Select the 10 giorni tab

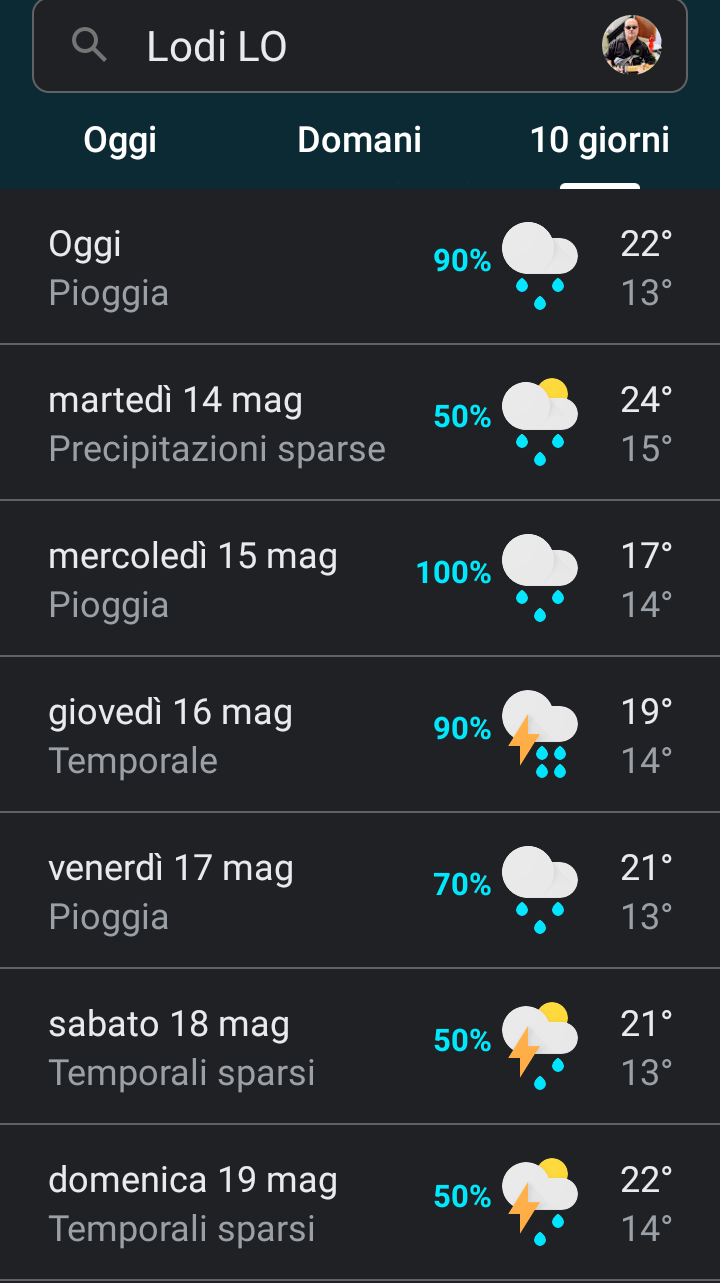tap(600, 140)
